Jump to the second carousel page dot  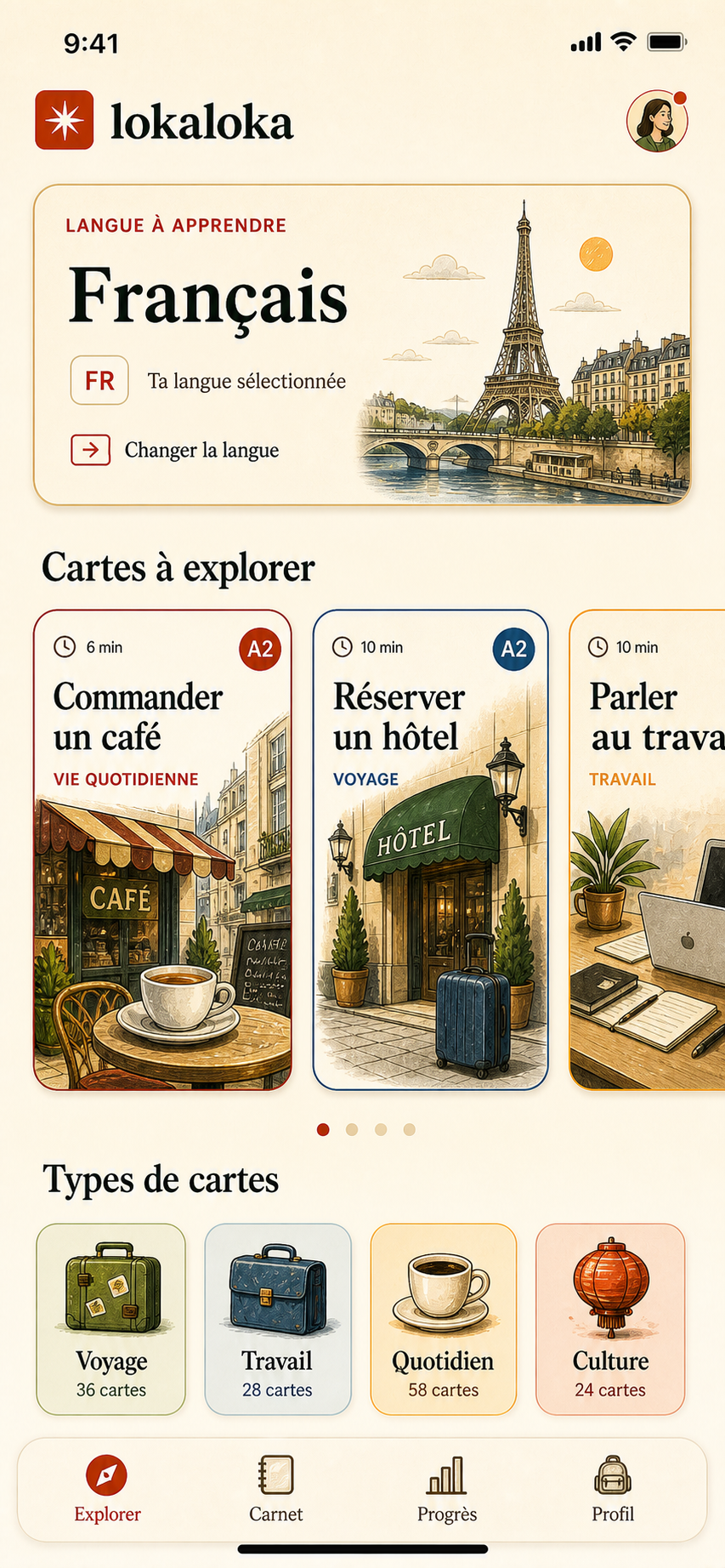pyautogui.click(x=352, y=1129)
